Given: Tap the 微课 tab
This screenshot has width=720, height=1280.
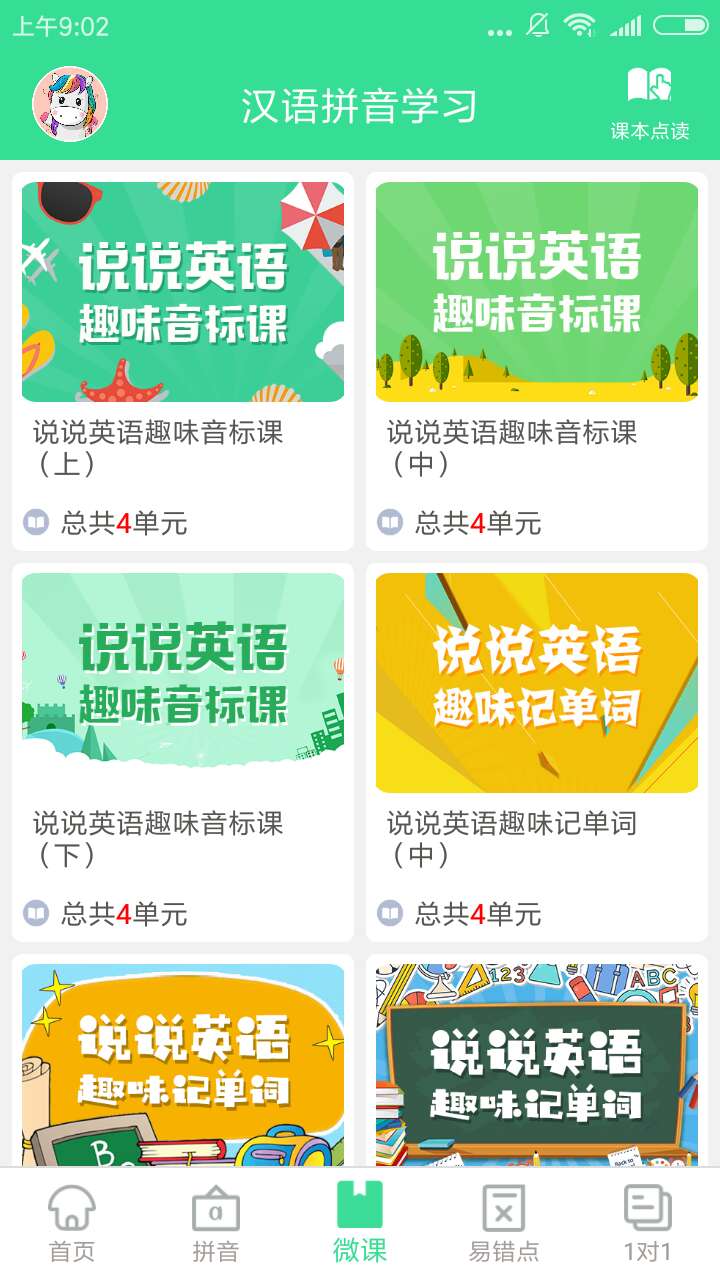Looking at the screenshot, I should tap(360, 1222).
